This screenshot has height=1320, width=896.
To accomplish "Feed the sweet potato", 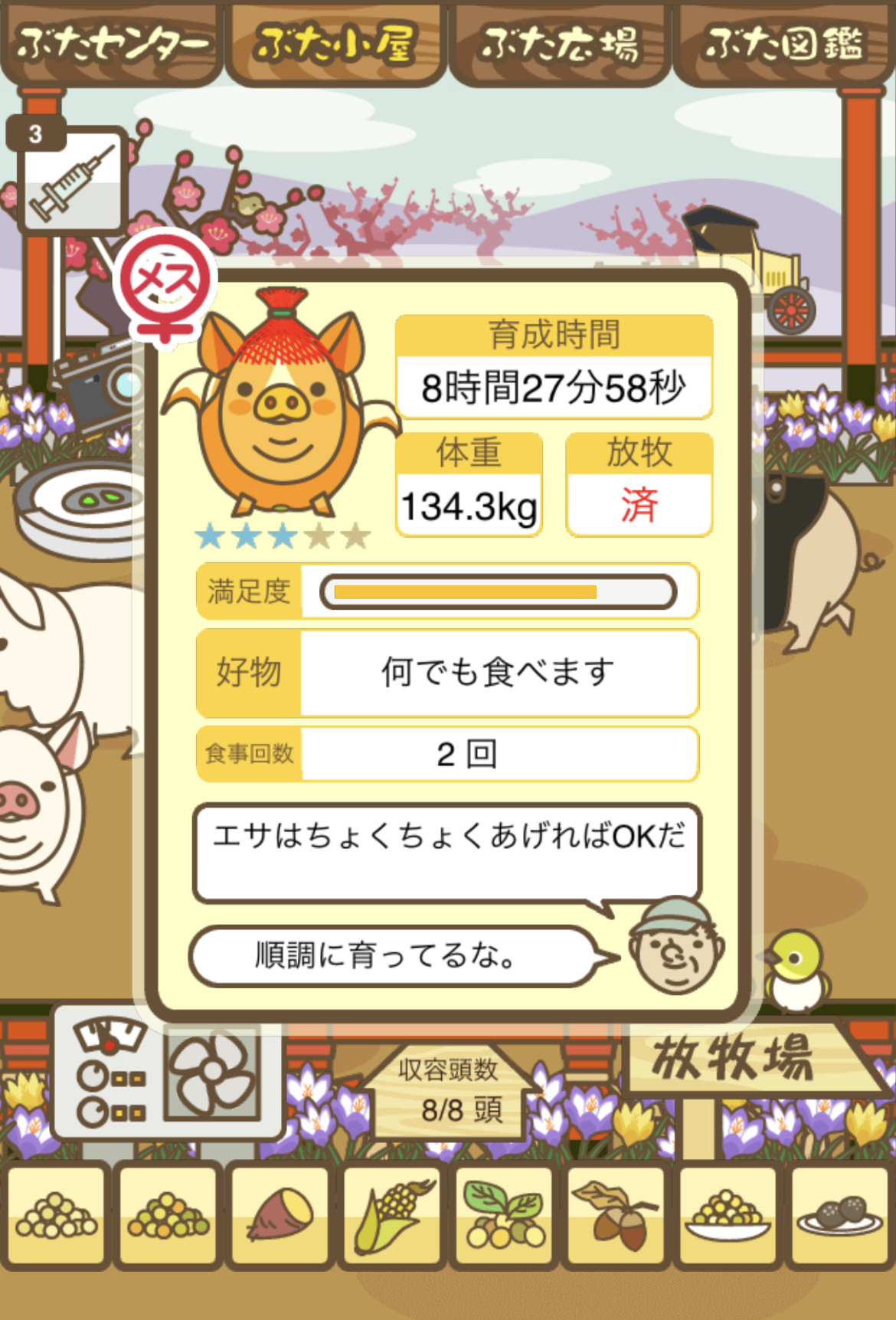I will (x=280, y=1215).
